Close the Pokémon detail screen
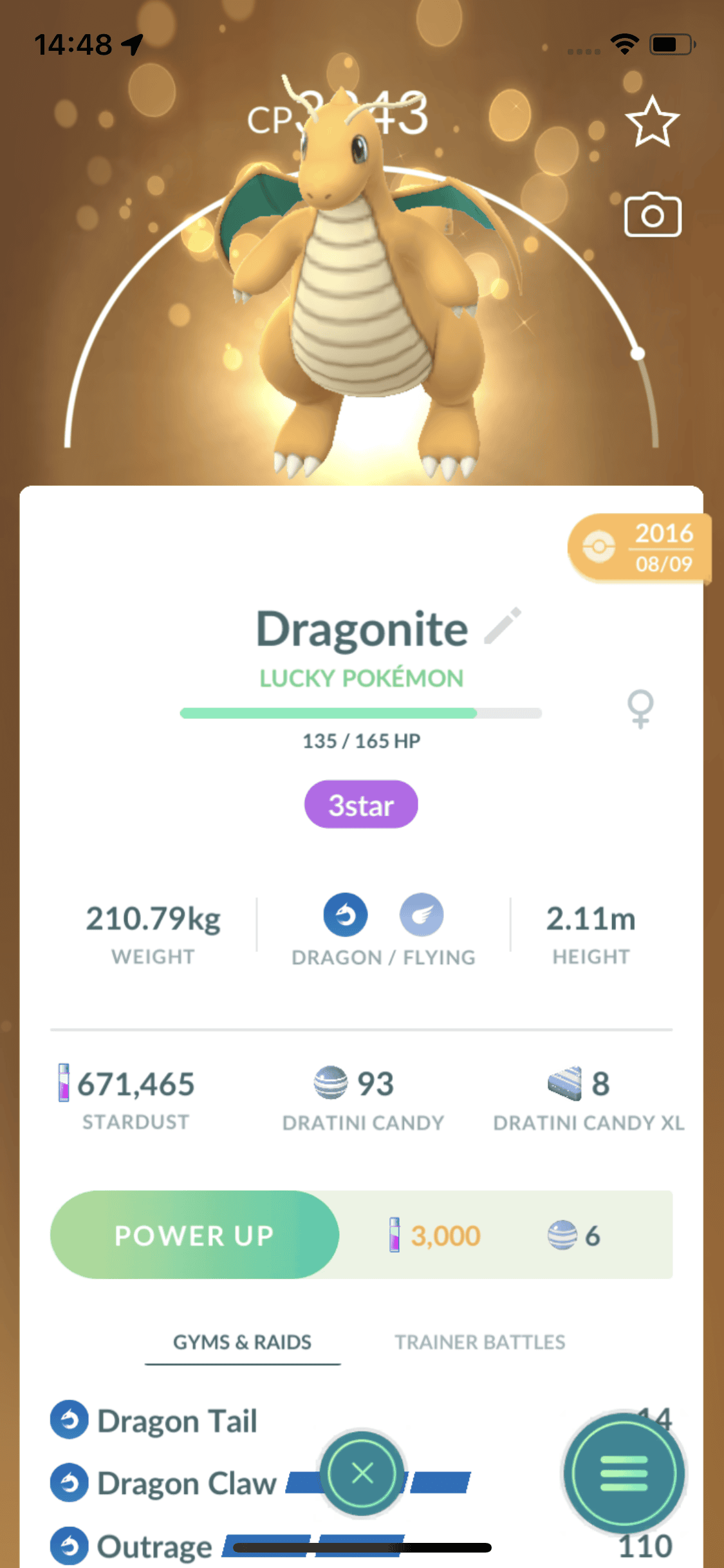Image resolution: width=724 pixels, height=1568 pixels. [362, 1472]
